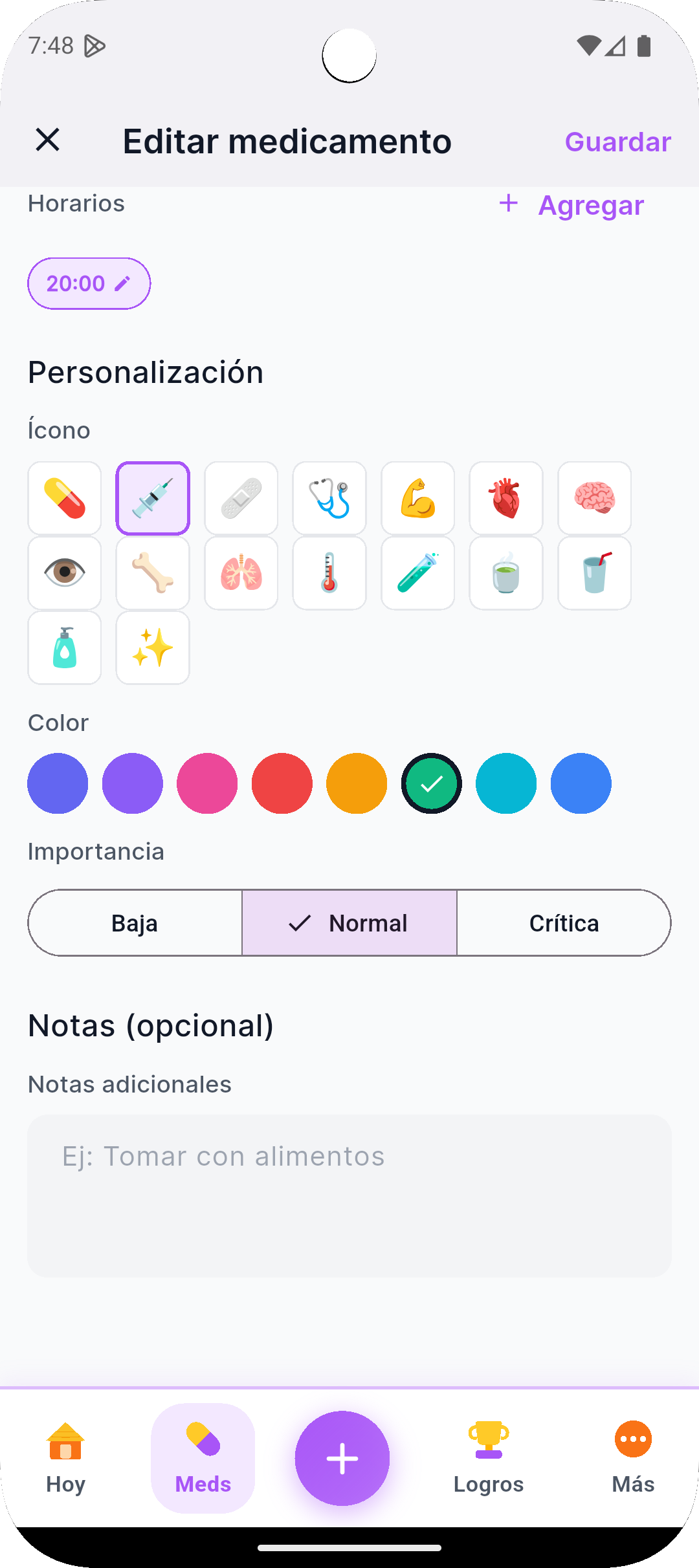Edit the 20:00 schedule chip

[x=89, y=283]
